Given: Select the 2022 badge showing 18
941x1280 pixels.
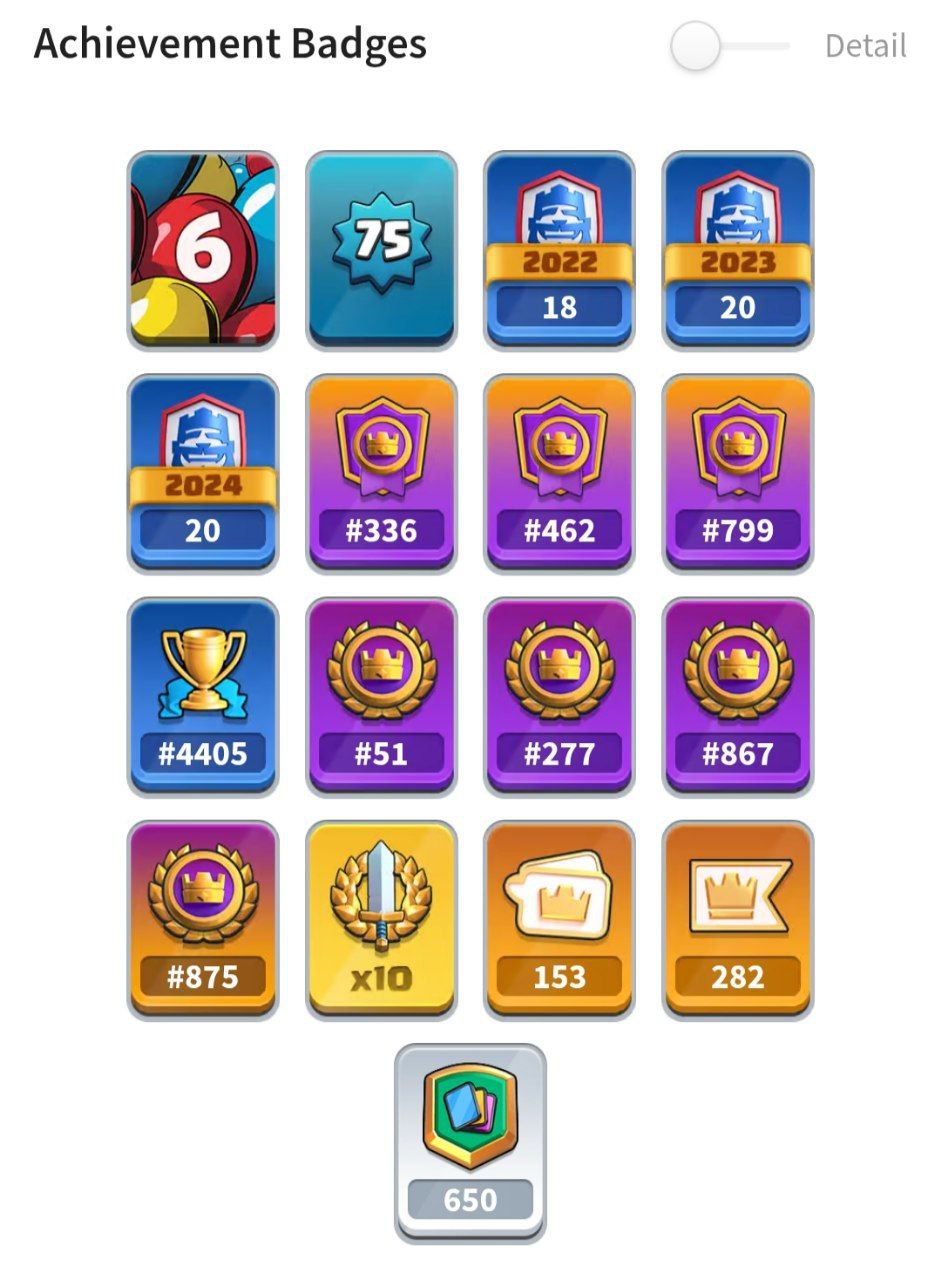Looking at the screenshot, I should click(559, 250).
